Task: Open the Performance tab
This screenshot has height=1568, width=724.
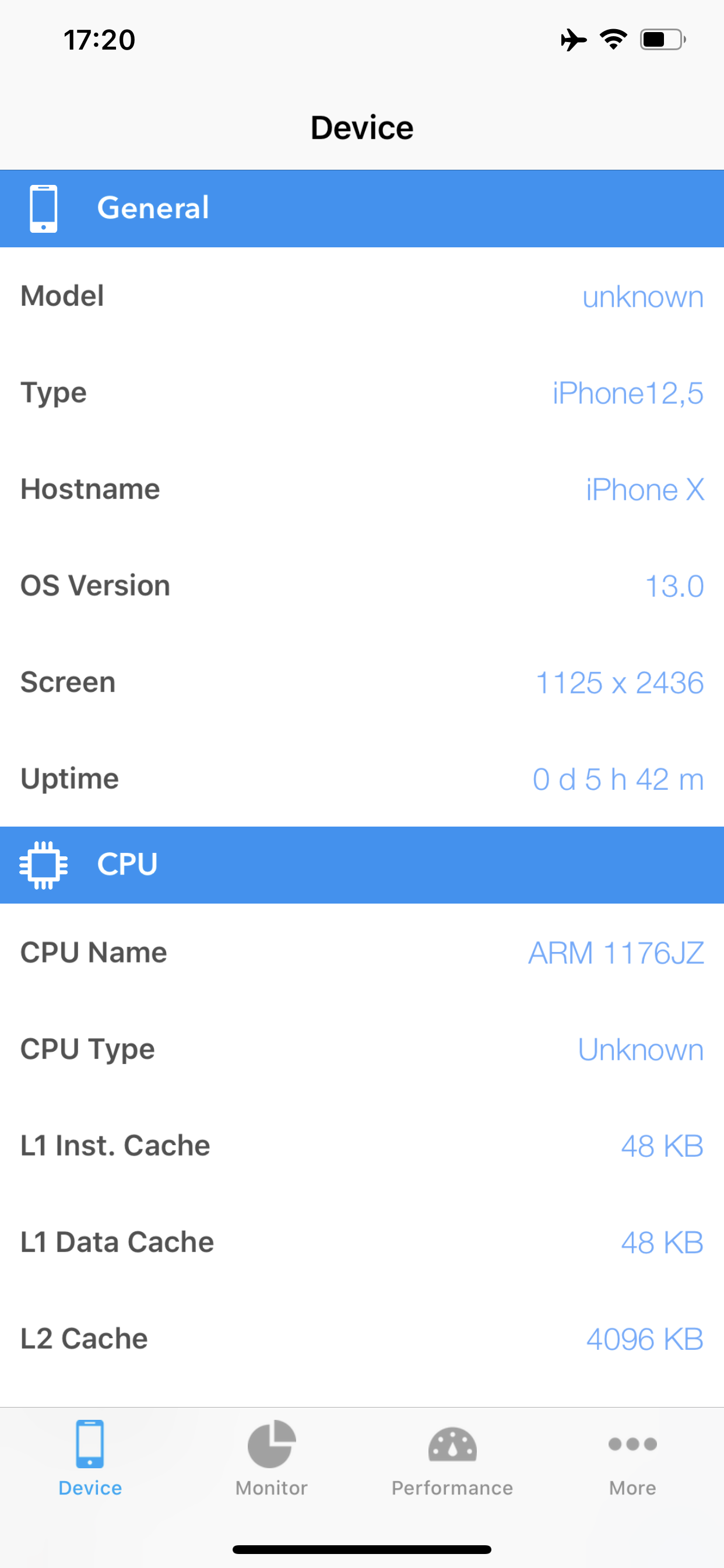Action: [x=452, y=1458]
